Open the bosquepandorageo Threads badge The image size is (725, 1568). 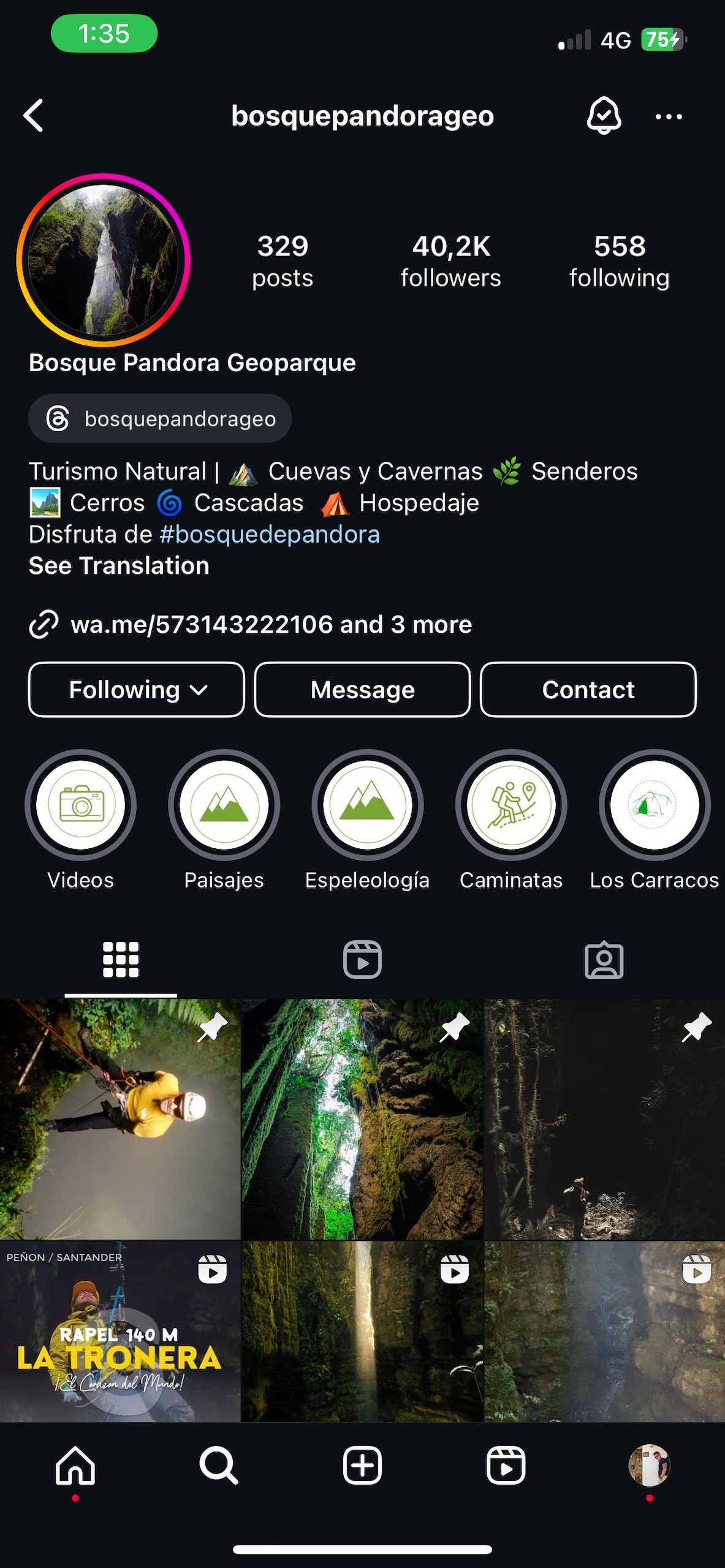(x=160, y=419)
